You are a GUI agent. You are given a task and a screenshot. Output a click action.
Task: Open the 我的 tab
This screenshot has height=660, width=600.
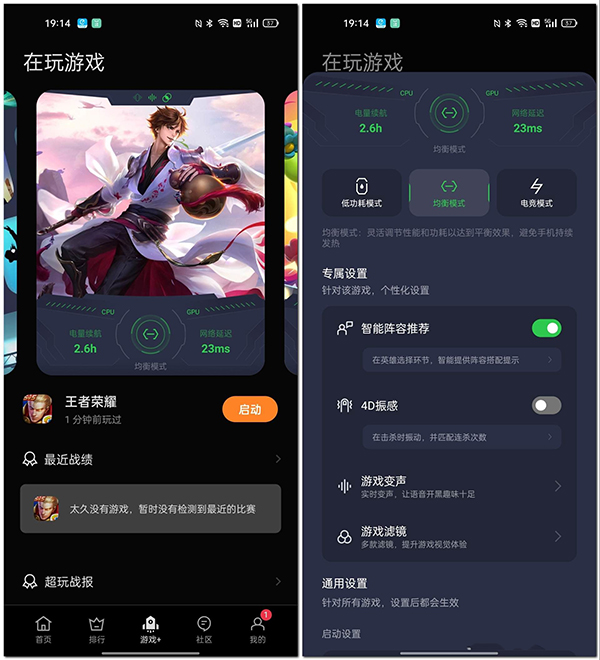click(258, 628)
